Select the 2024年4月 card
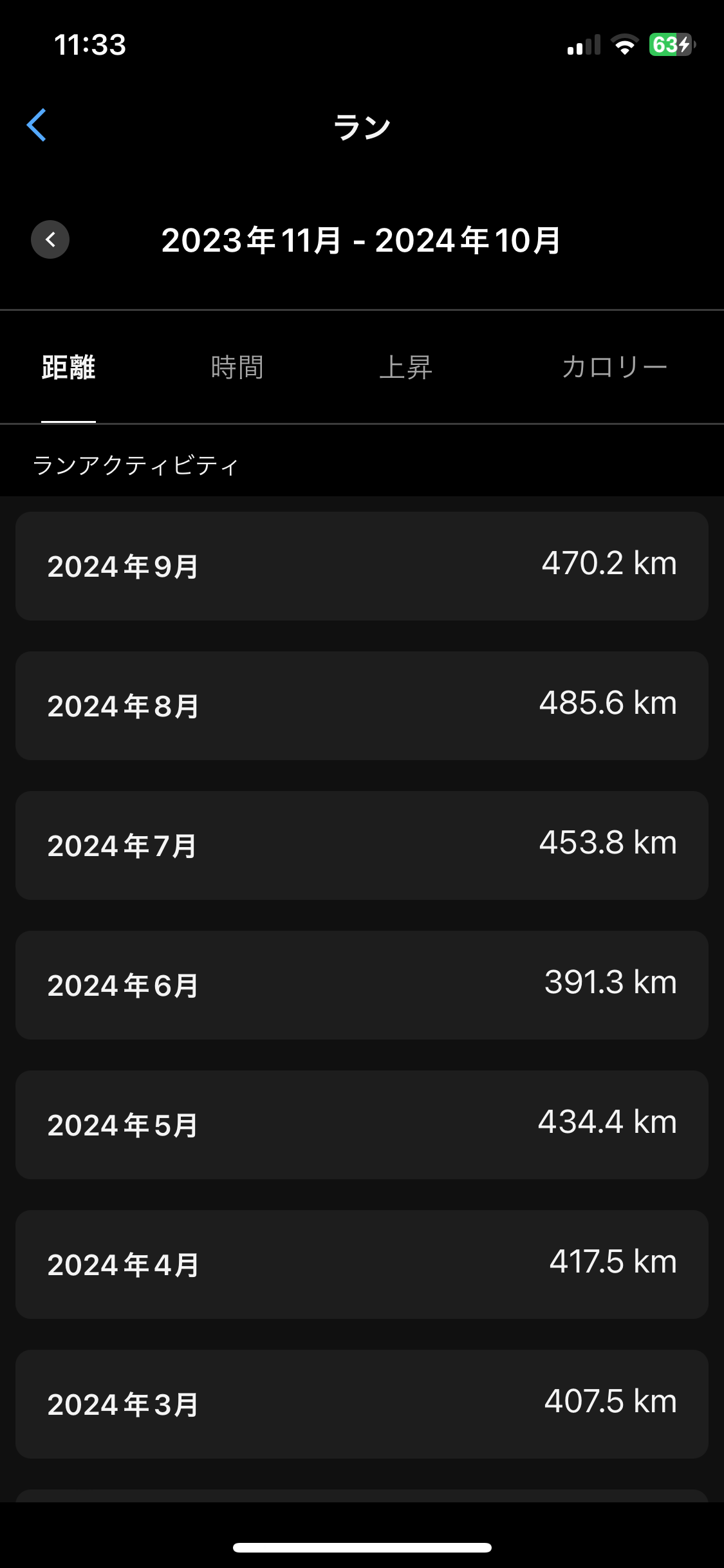Image resolution: width=724 pixels, height=1568 pixels. [x=362, y=1264]
